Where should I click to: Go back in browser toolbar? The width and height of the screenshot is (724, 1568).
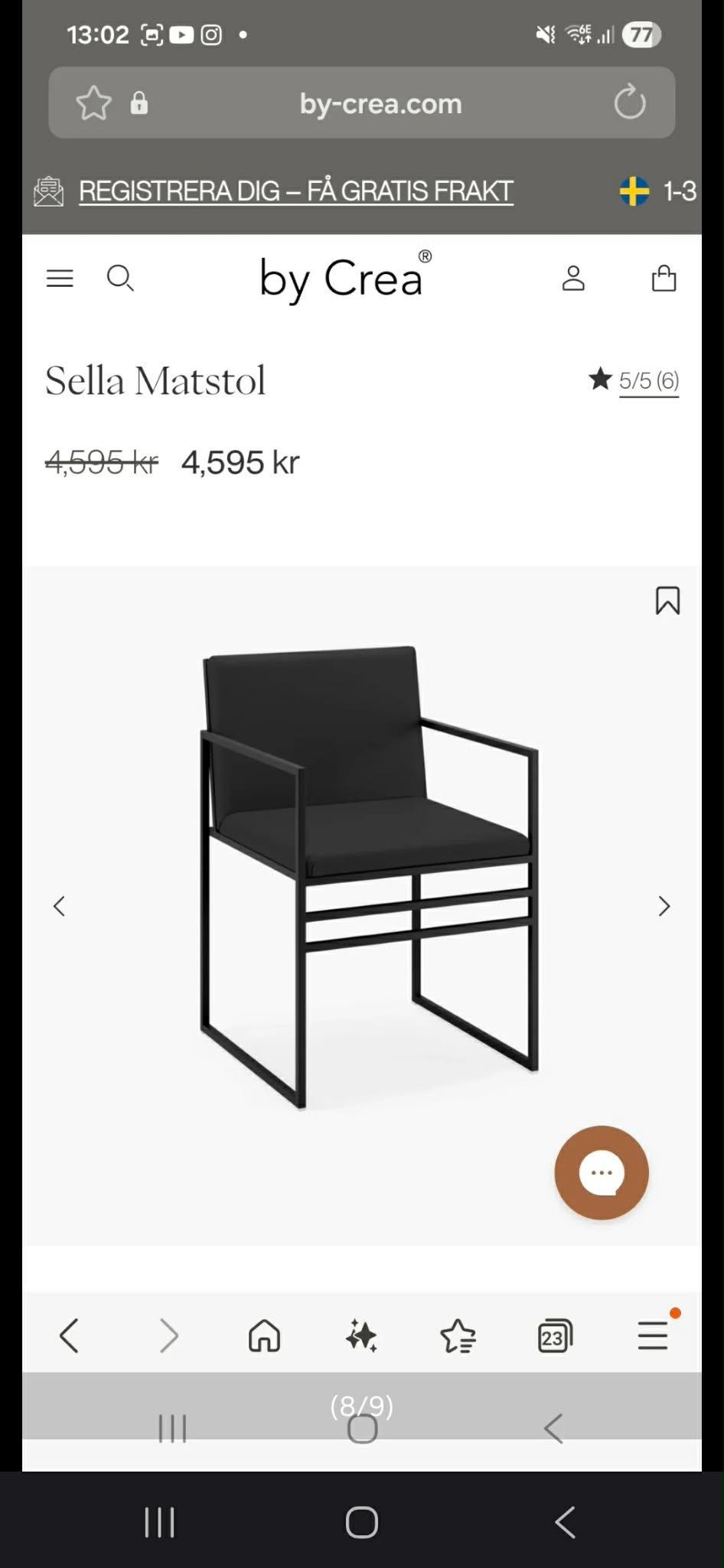(69, 1336)
